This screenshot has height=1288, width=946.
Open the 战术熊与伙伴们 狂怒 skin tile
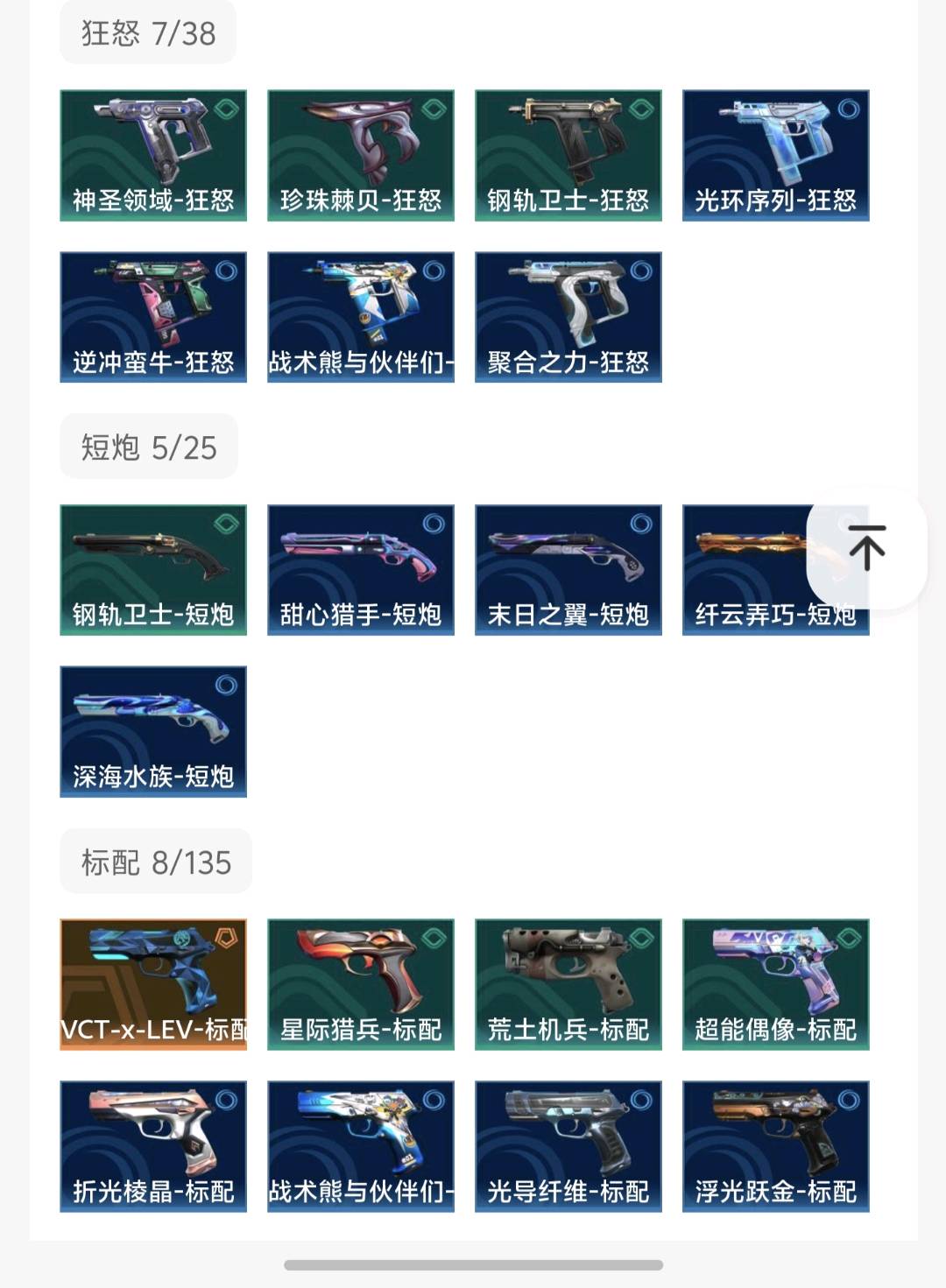[x=361, y=317]
